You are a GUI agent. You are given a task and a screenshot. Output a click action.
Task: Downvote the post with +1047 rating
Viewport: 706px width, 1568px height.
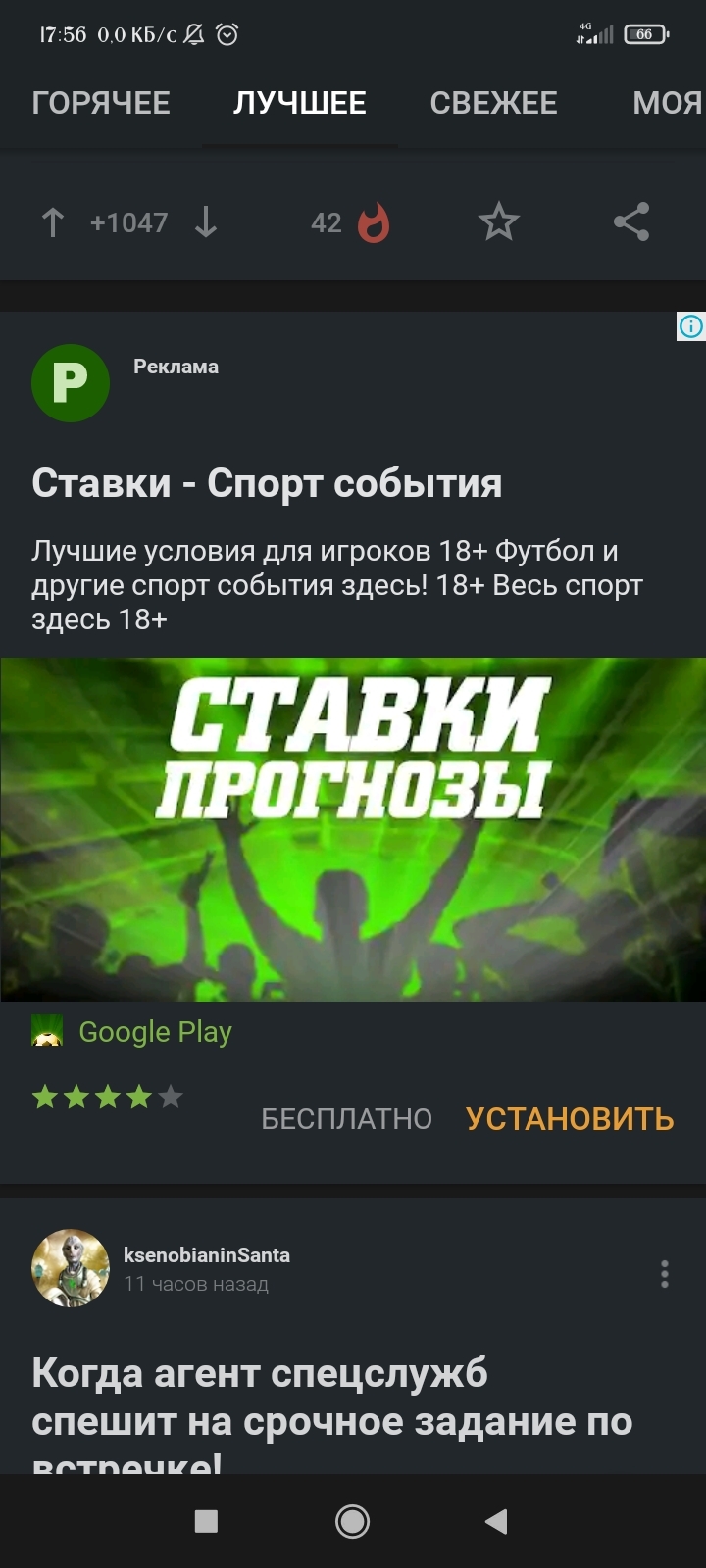click(206, 222)
